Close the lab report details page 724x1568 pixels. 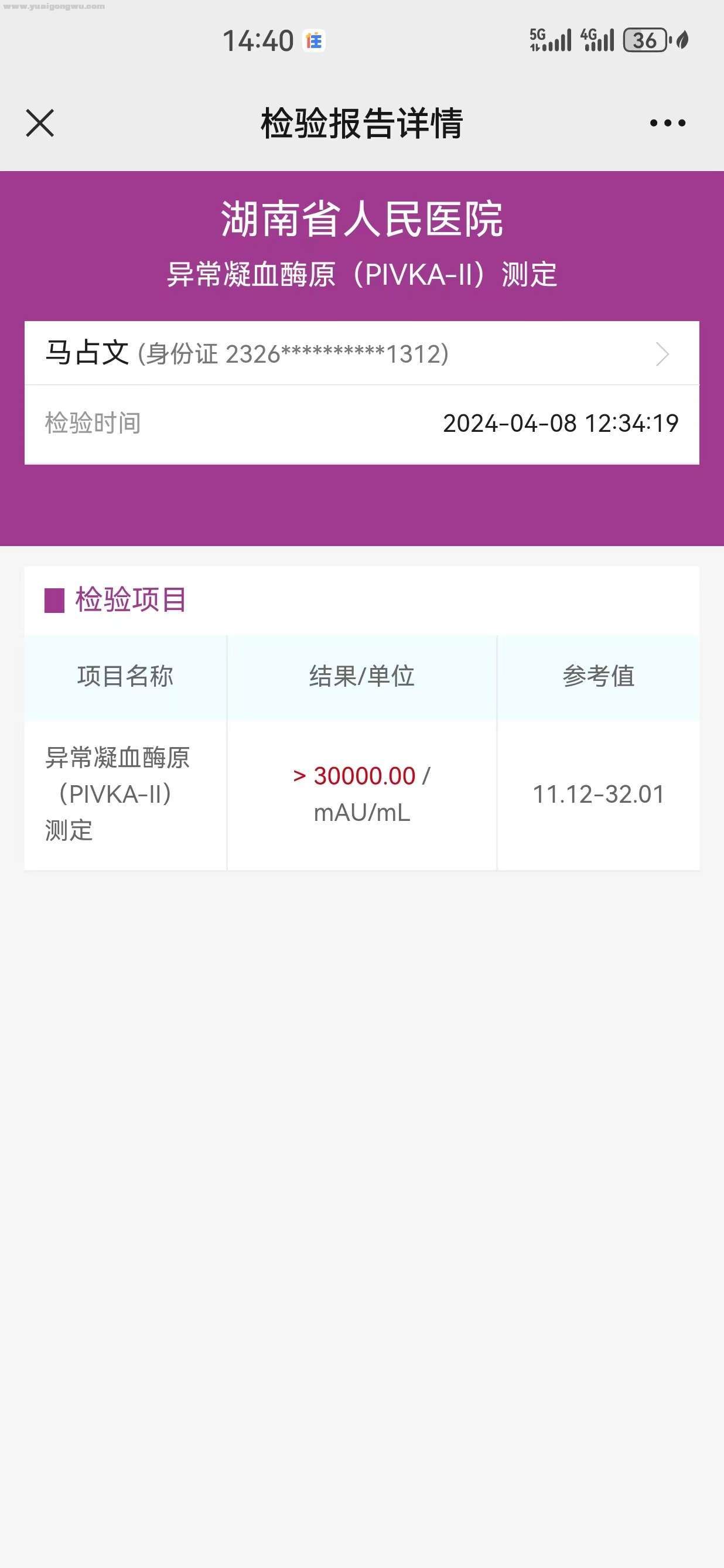click(x=40, y=124)
